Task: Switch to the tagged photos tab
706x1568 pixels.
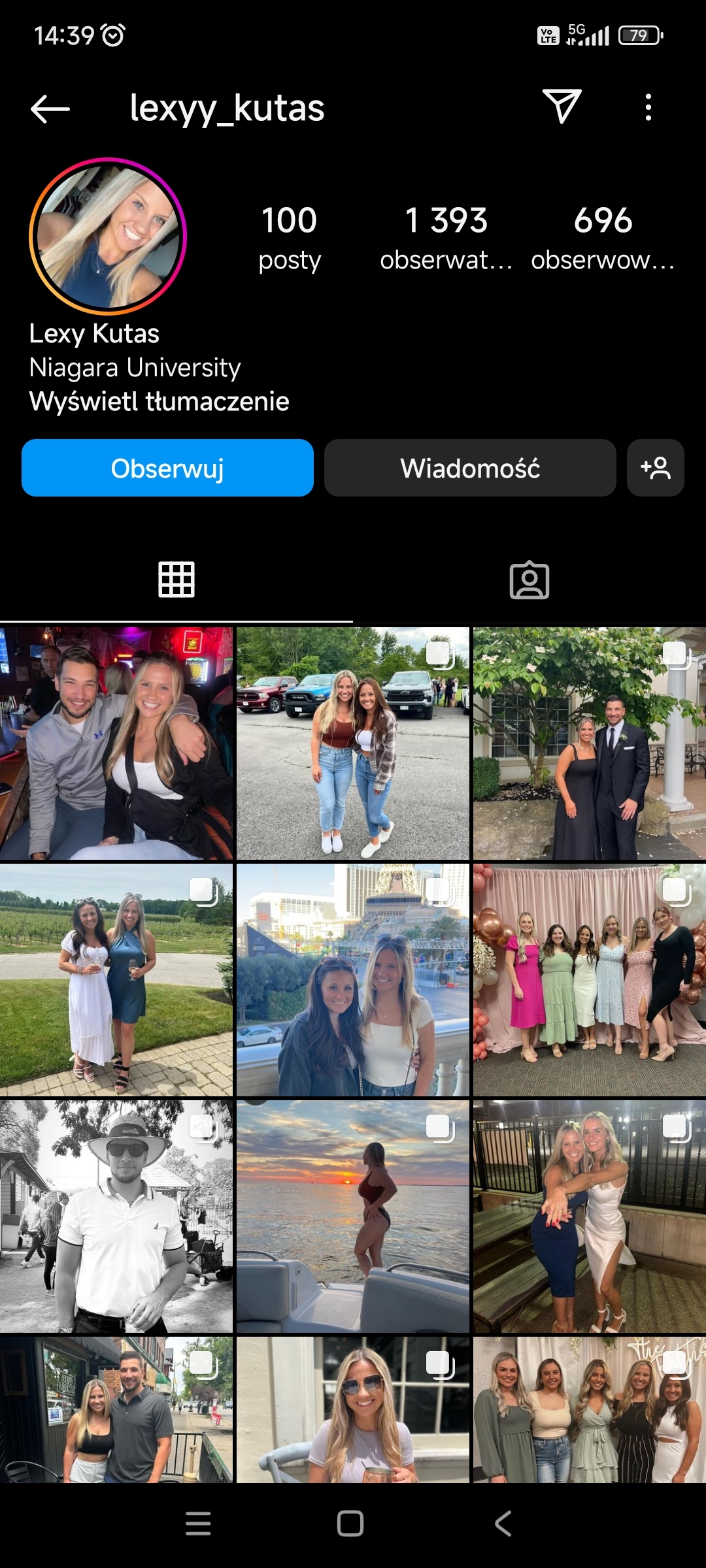Action: tap(529, 580)
